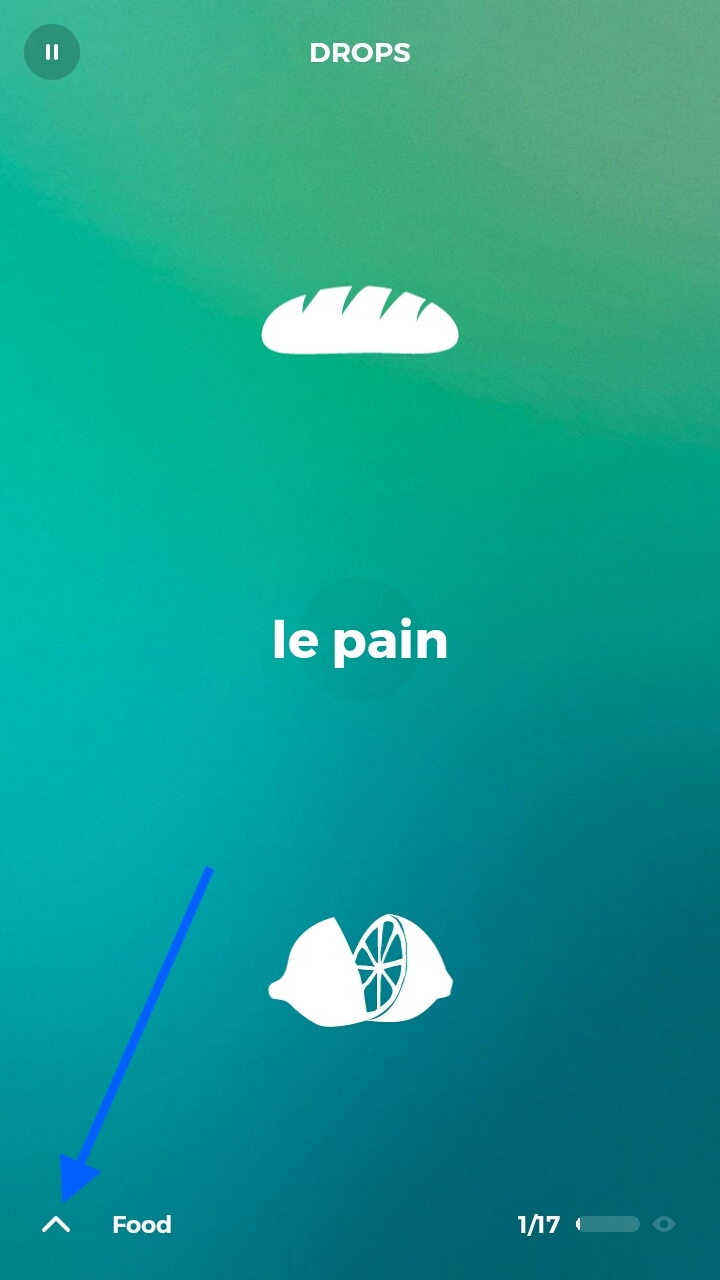Select the lemon picture
This screenshot has width=720, height=1280.
(x=360, y=970)
